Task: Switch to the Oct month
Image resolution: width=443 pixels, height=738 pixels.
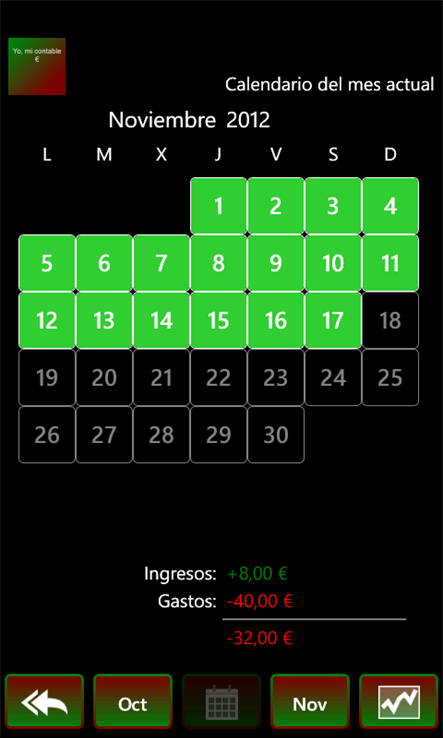Action: tap(133, 703)
